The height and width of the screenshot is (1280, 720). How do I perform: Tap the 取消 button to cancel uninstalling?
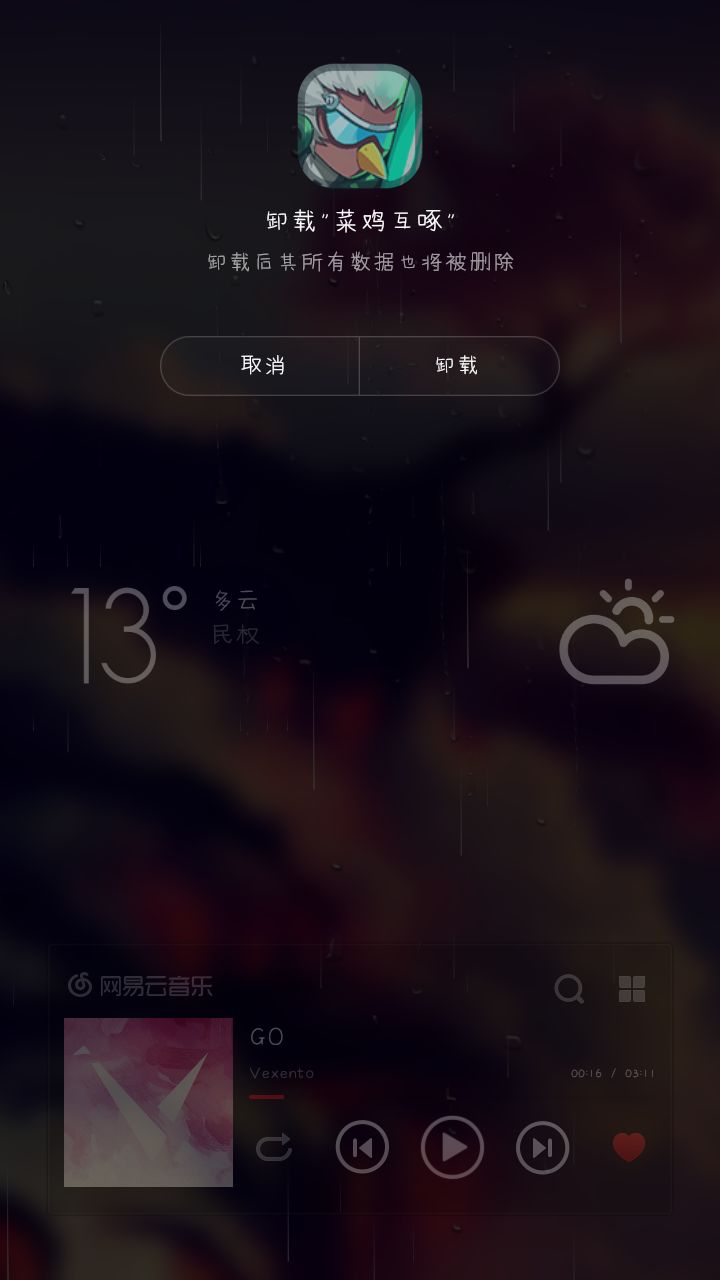pyautogui.click(x=262, y=366)
